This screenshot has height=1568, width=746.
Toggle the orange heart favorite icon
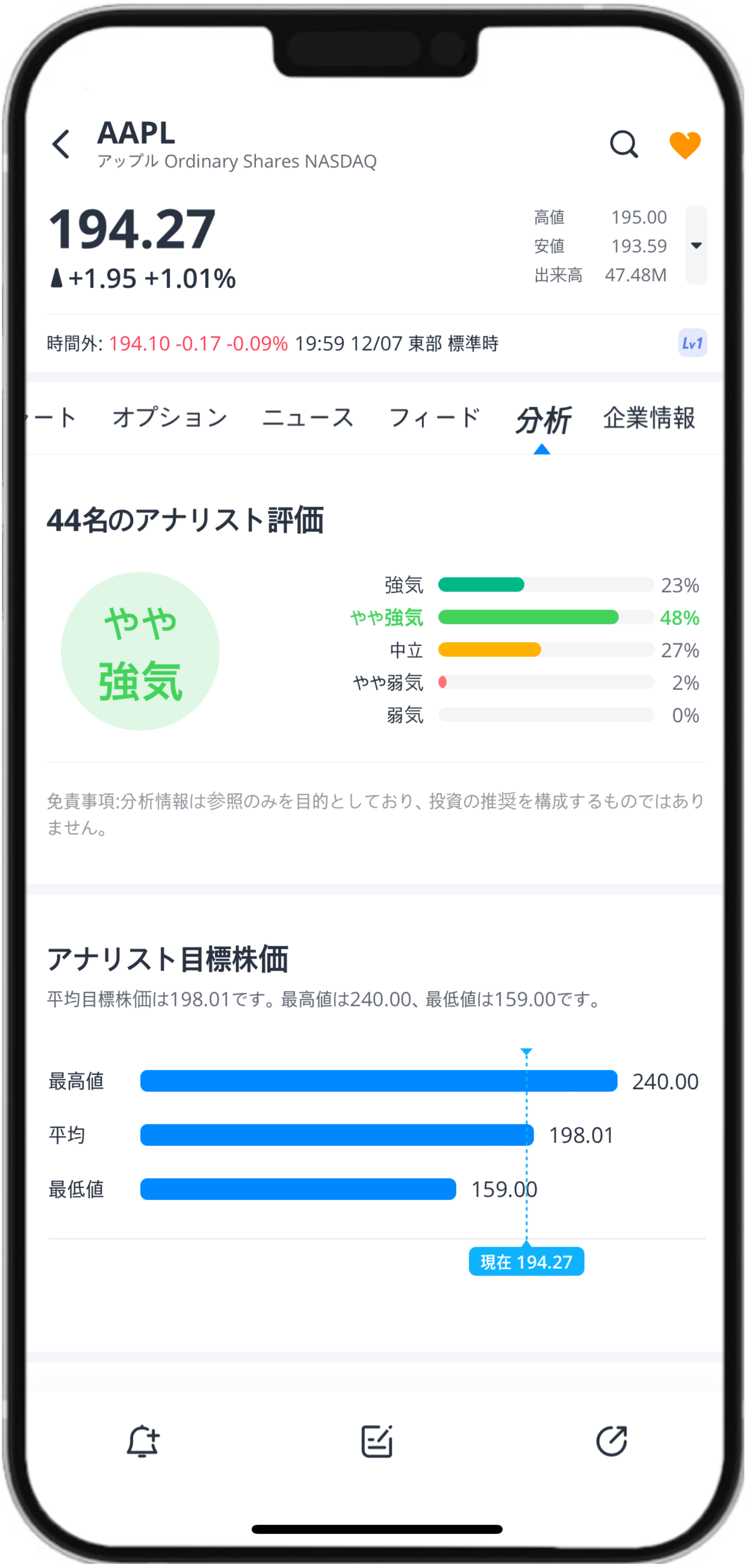[684, 145]
